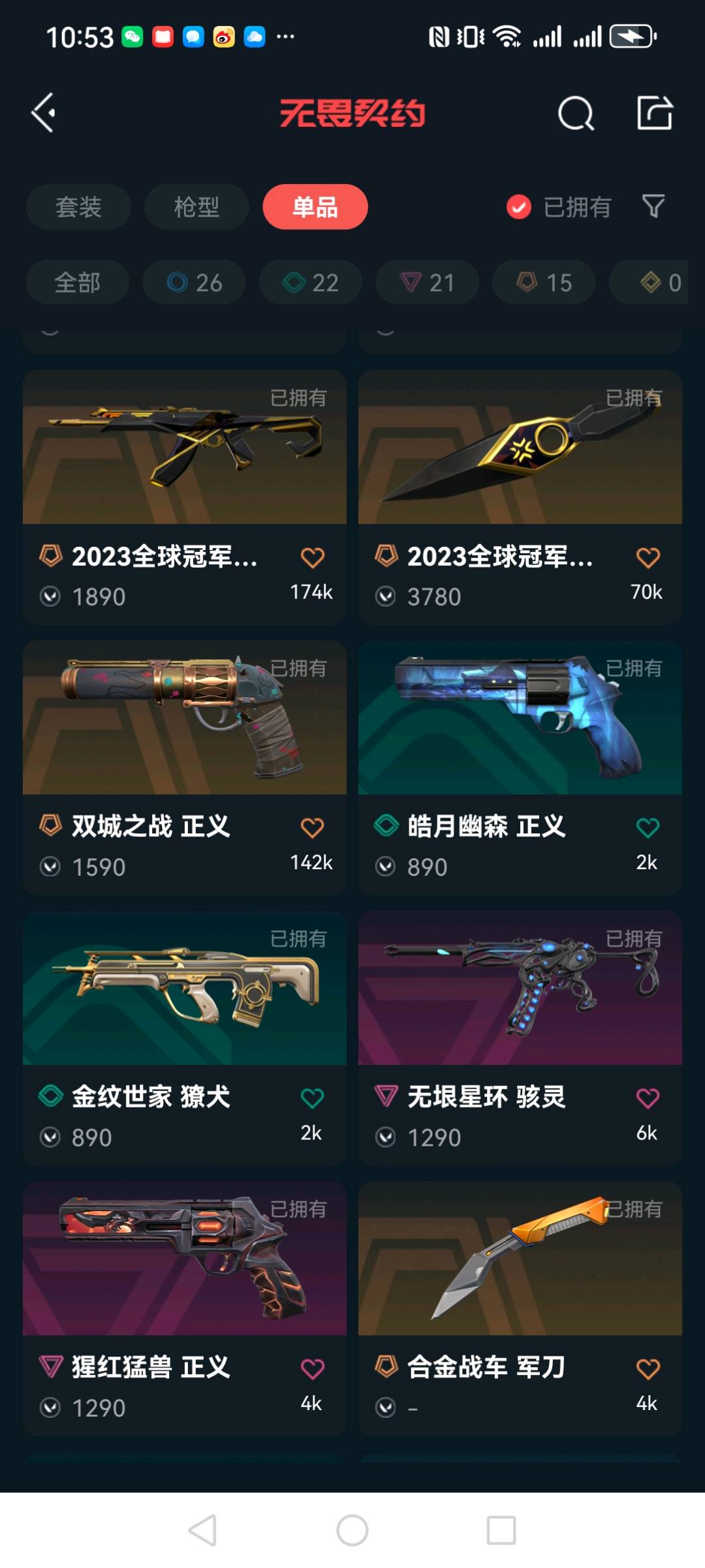Open the search icon
Viewport: 705px width, 1568px height.
tap(576, 114)
